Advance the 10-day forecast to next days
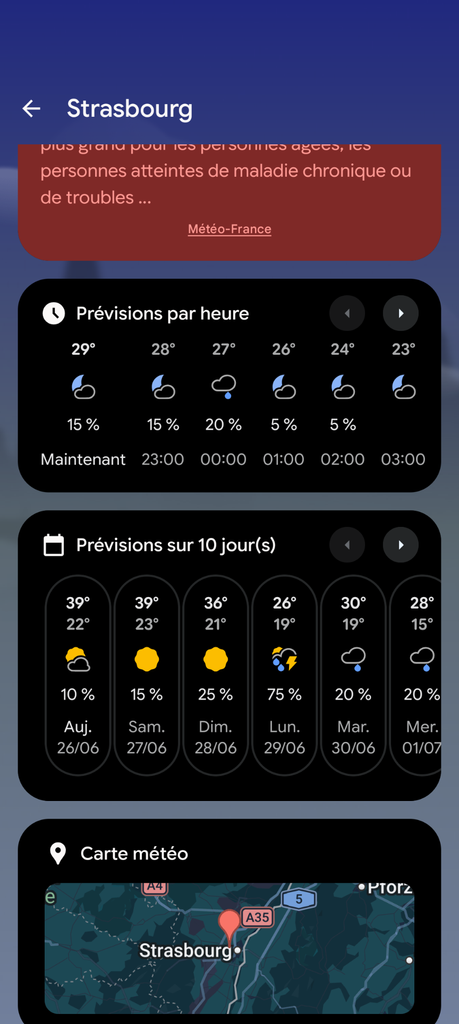Viewport: 459px width, 1024px height. click(400, 545)
